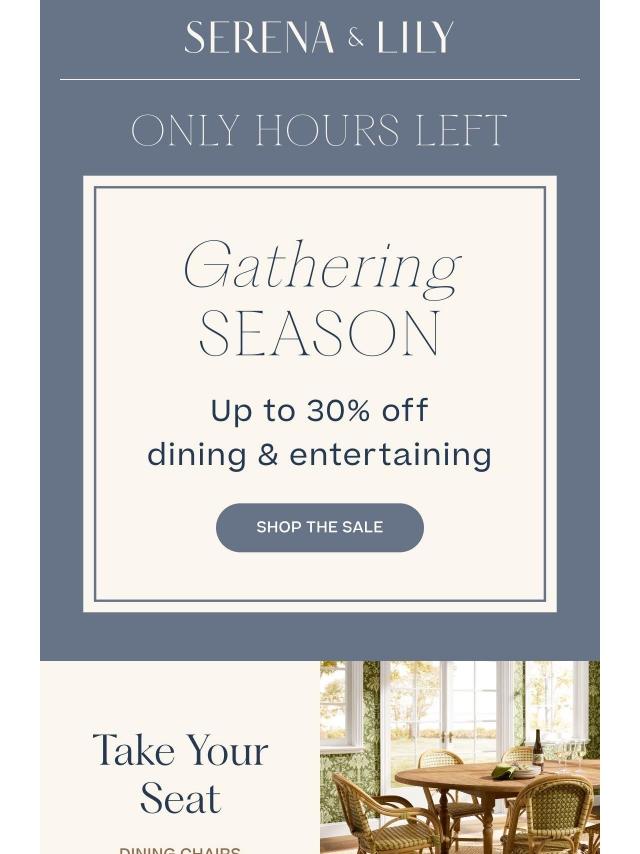Open the dining chairs room photo
The width and height of the screenshot is (640, 854).
point(460,757)
